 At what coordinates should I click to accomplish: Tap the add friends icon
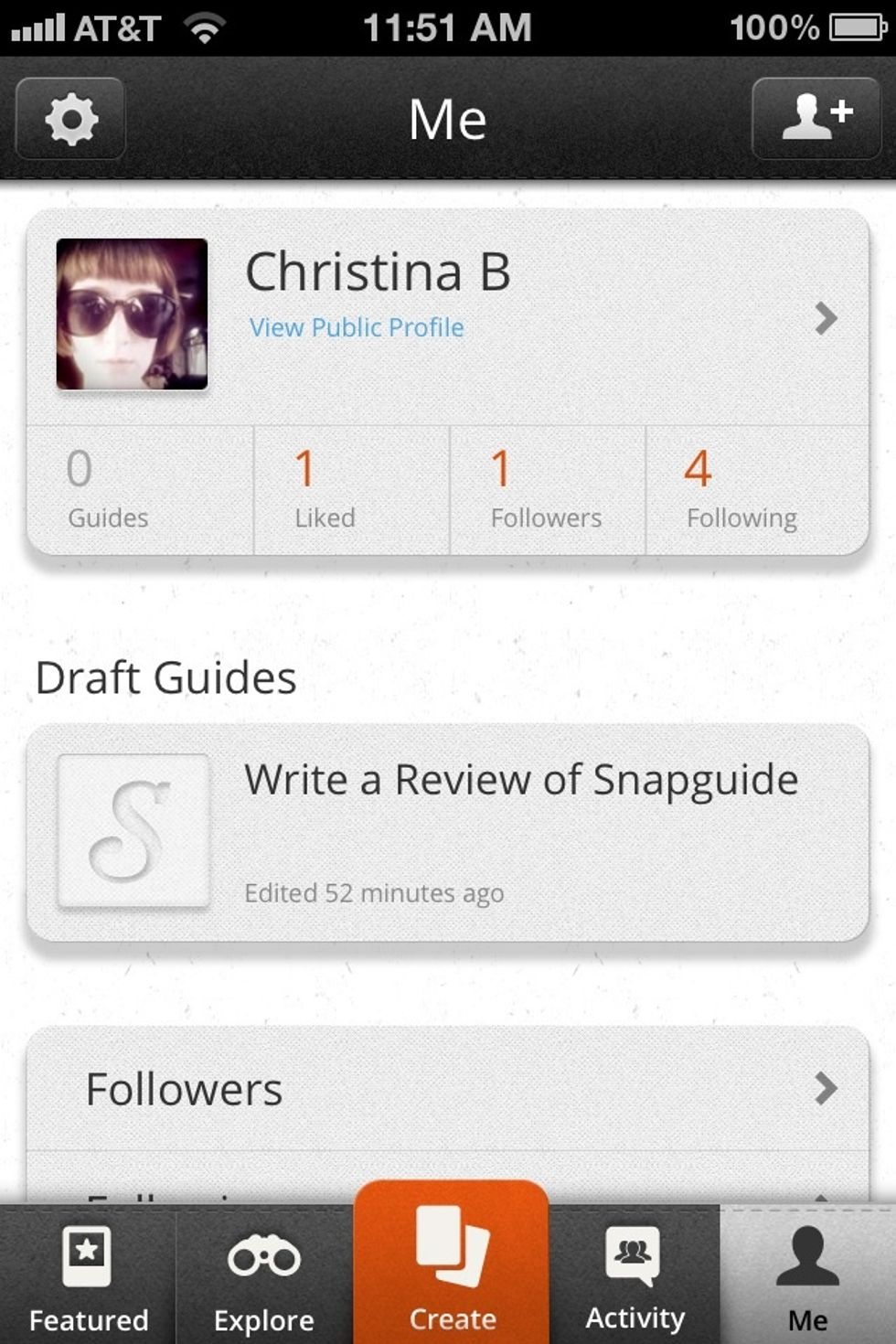[x=816, y=120]
